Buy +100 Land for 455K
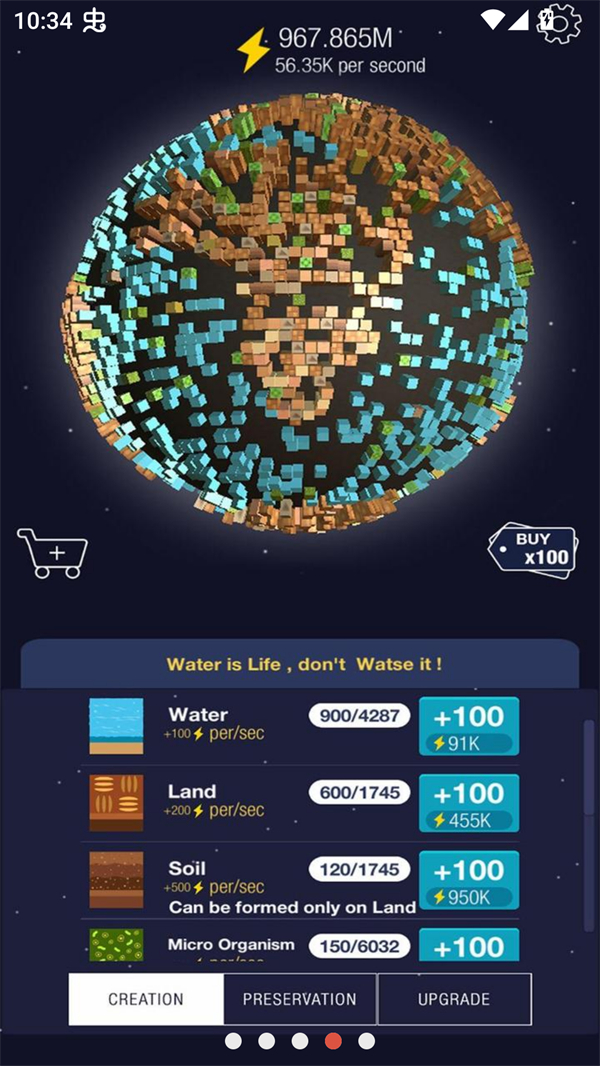This screenshot has width=600, height=1066. 468,803
